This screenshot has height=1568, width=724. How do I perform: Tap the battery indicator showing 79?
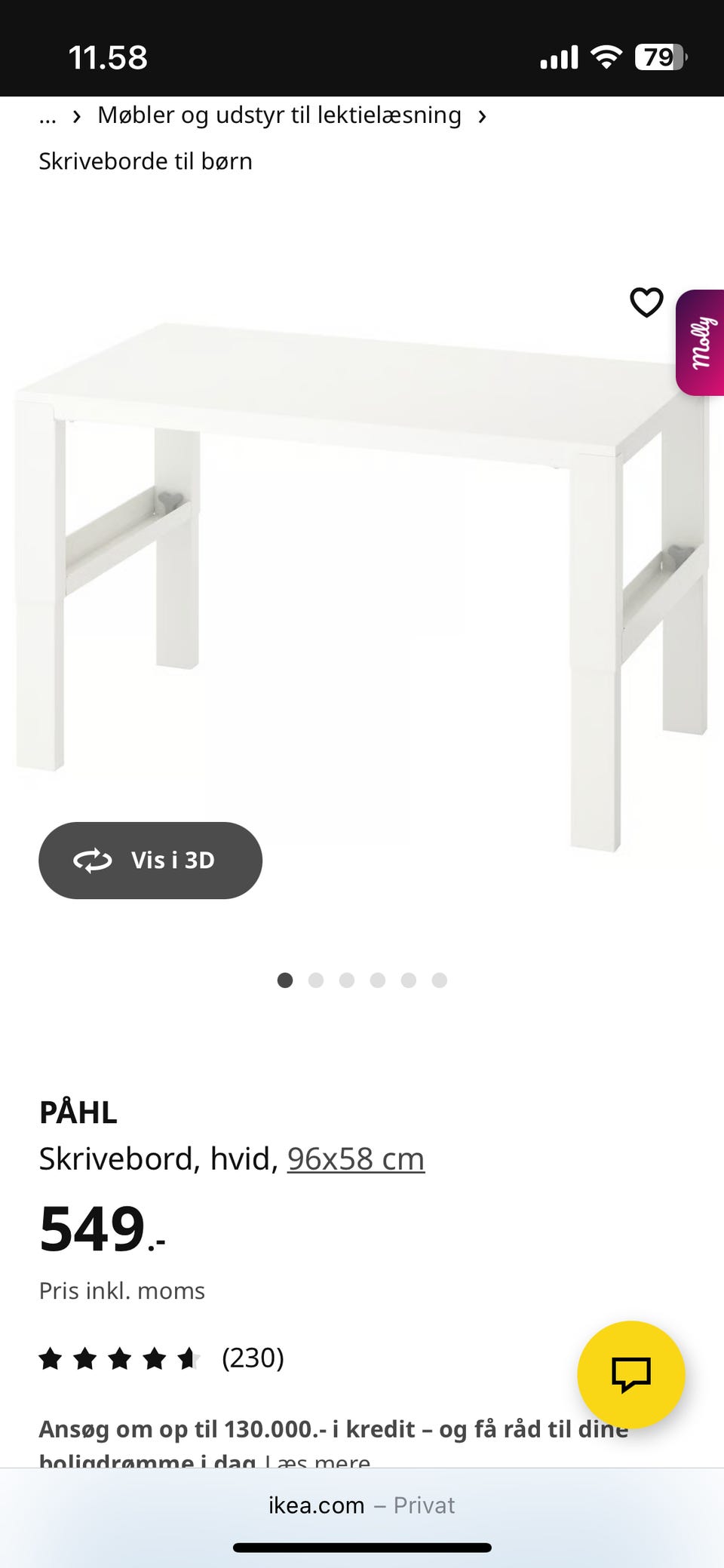point(658,57)
